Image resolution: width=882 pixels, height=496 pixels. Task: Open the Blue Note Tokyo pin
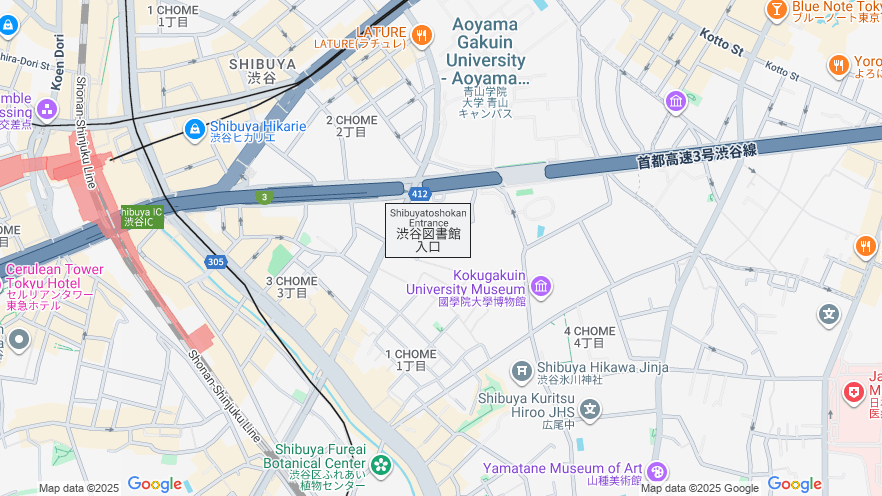(776, 10)
